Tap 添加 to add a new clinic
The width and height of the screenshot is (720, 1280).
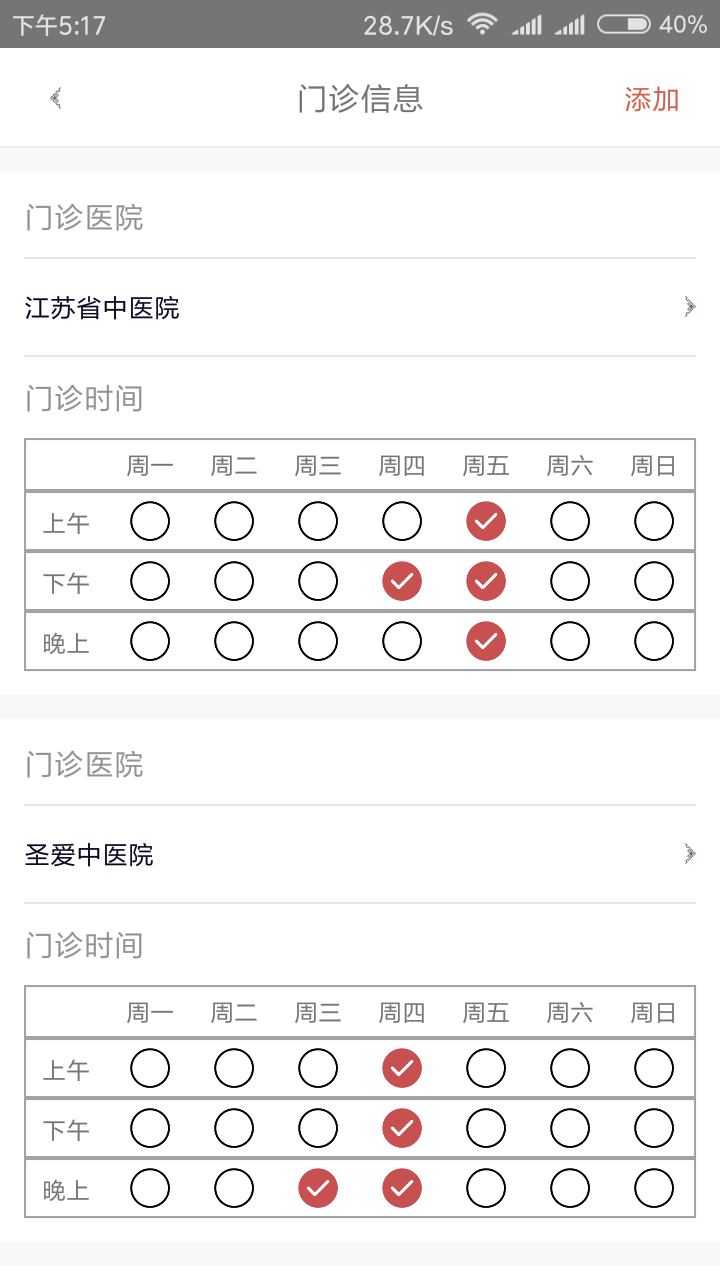650,99
